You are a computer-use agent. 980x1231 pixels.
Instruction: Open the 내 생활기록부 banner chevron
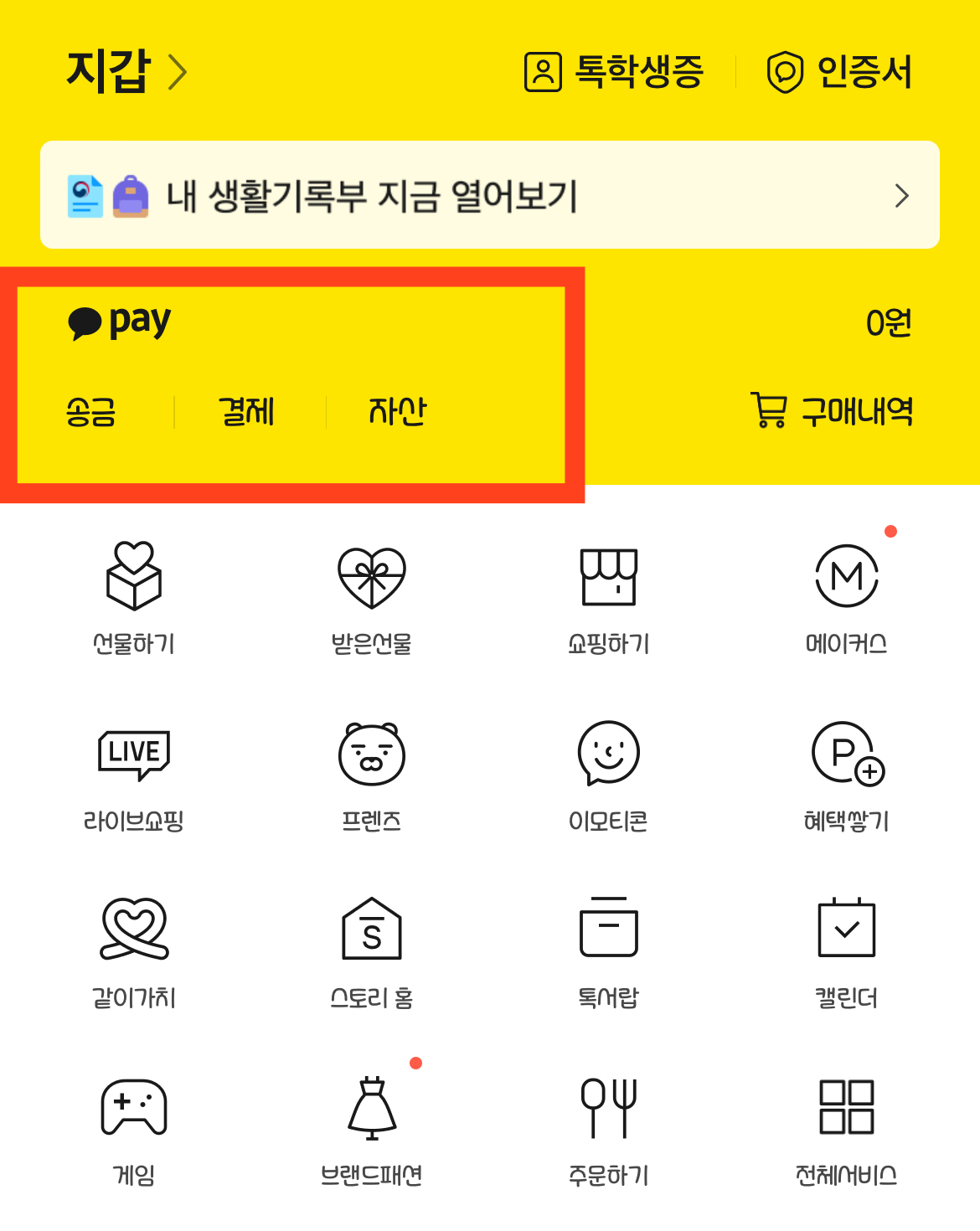point(901,195)
